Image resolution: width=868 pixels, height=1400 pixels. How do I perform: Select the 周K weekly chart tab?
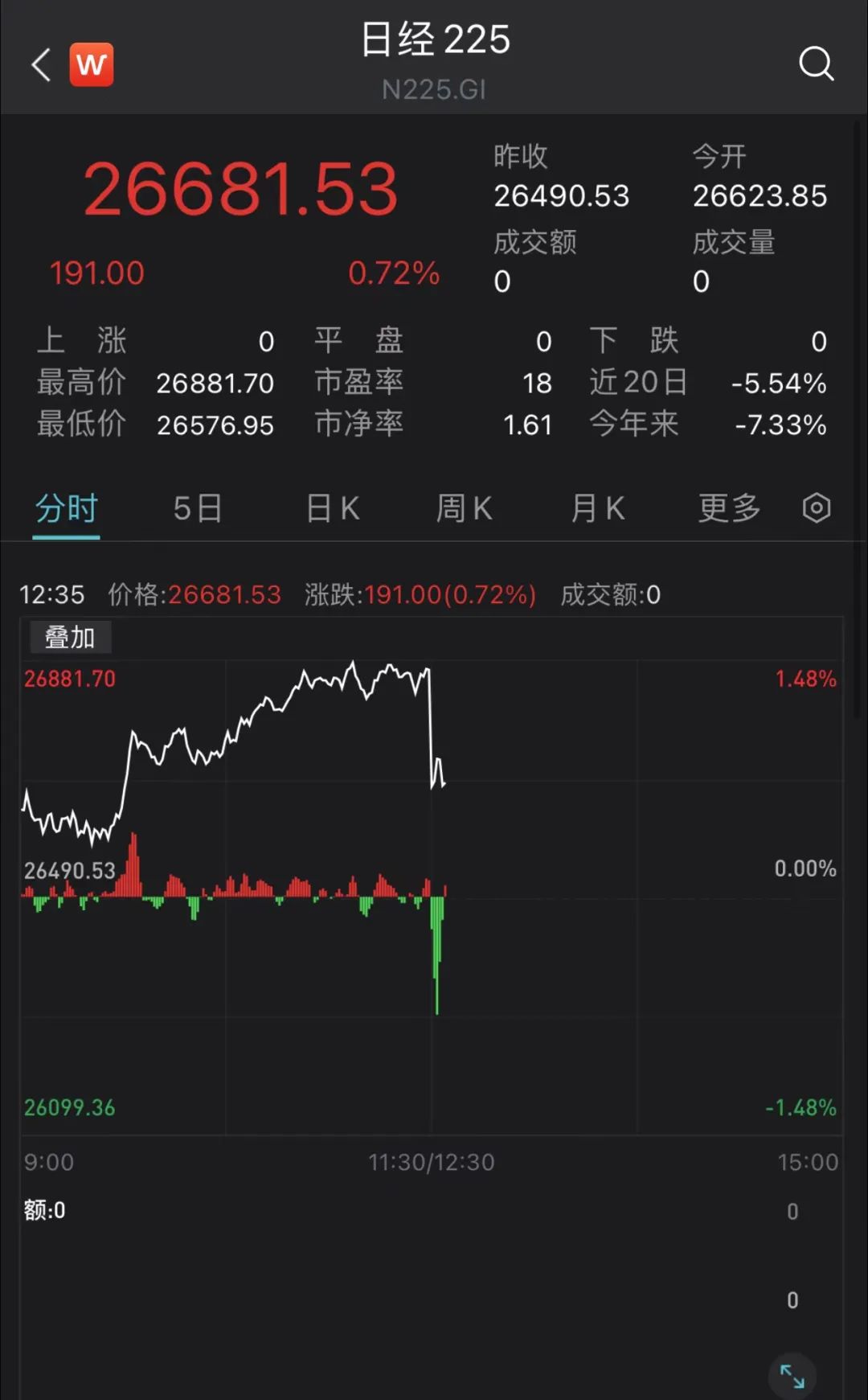[x=465, y=508]
